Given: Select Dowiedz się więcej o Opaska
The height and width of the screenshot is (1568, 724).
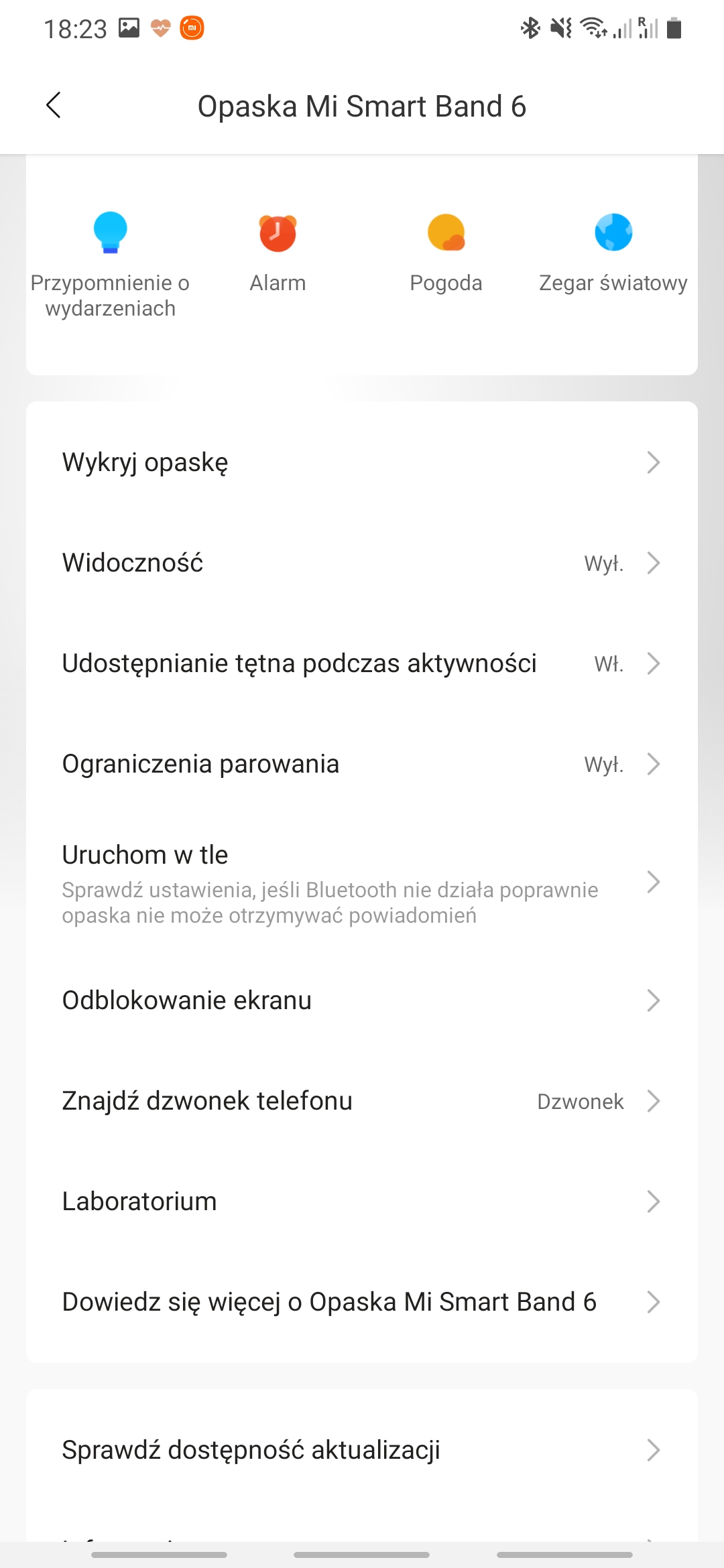Looking at the screenshot, I should pyautogui.click(x=362, y=1302).
